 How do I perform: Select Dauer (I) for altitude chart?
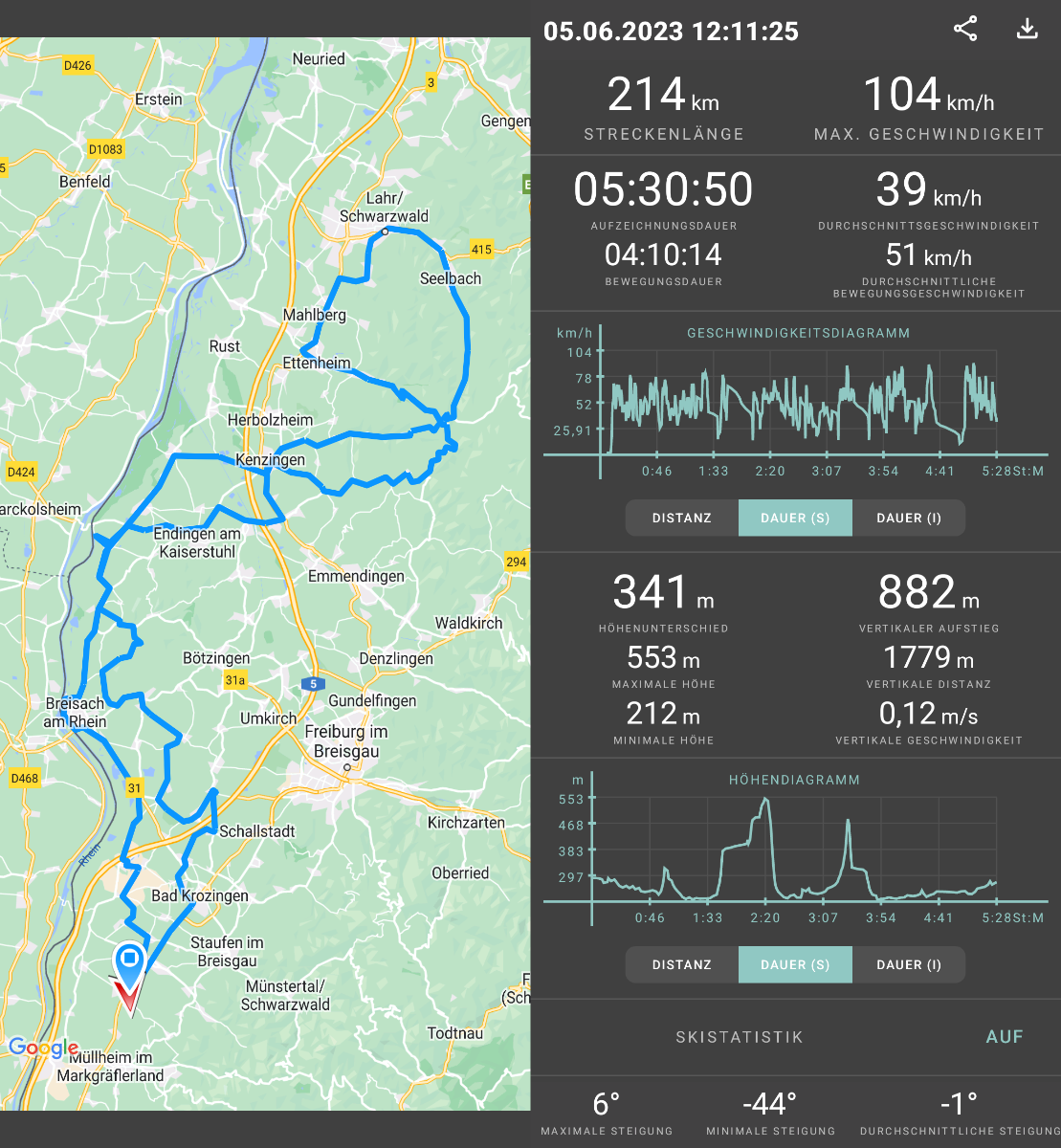click(909, 964)
